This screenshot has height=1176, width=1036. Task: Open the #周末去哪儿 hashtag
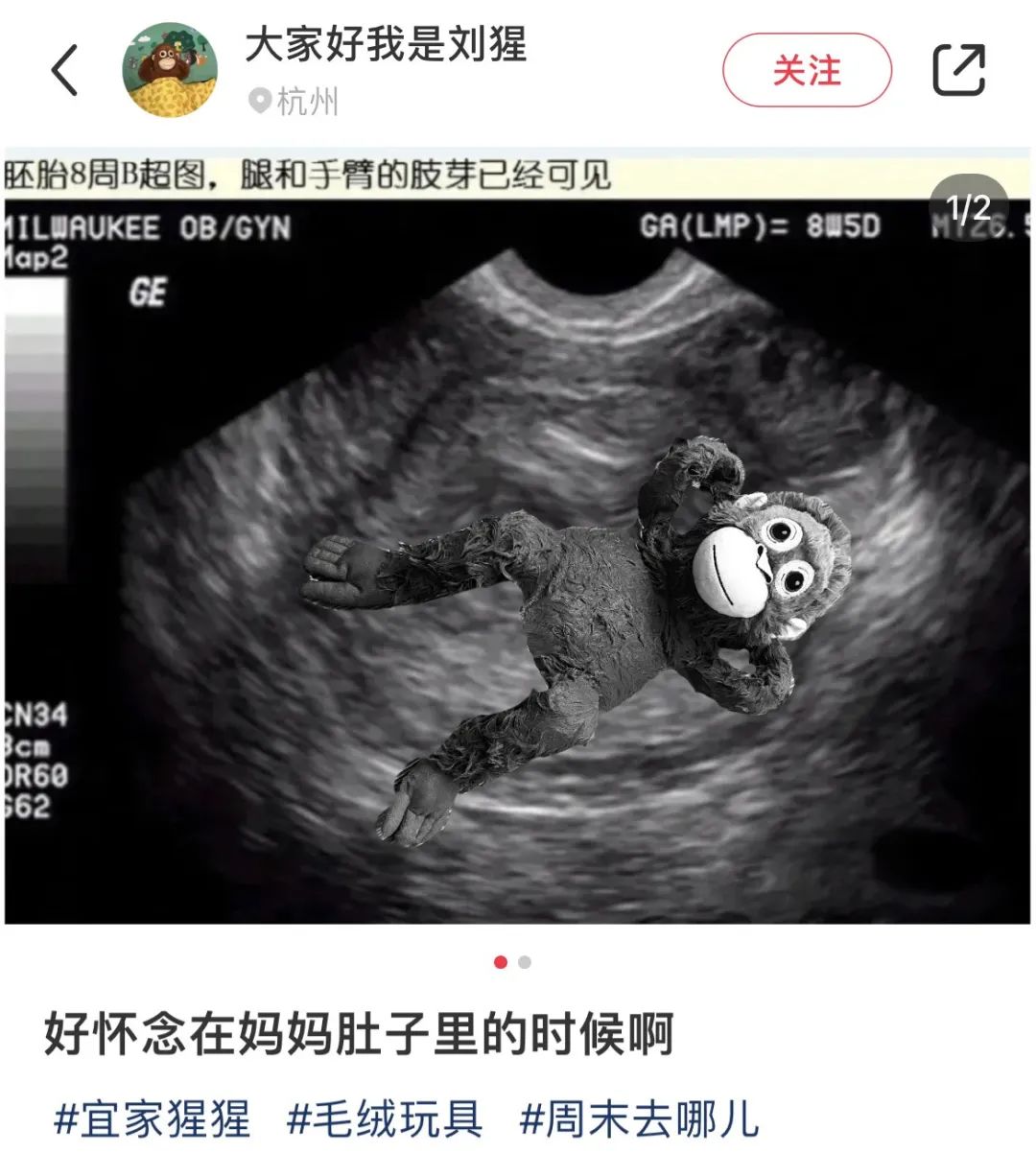point(639,1118)
